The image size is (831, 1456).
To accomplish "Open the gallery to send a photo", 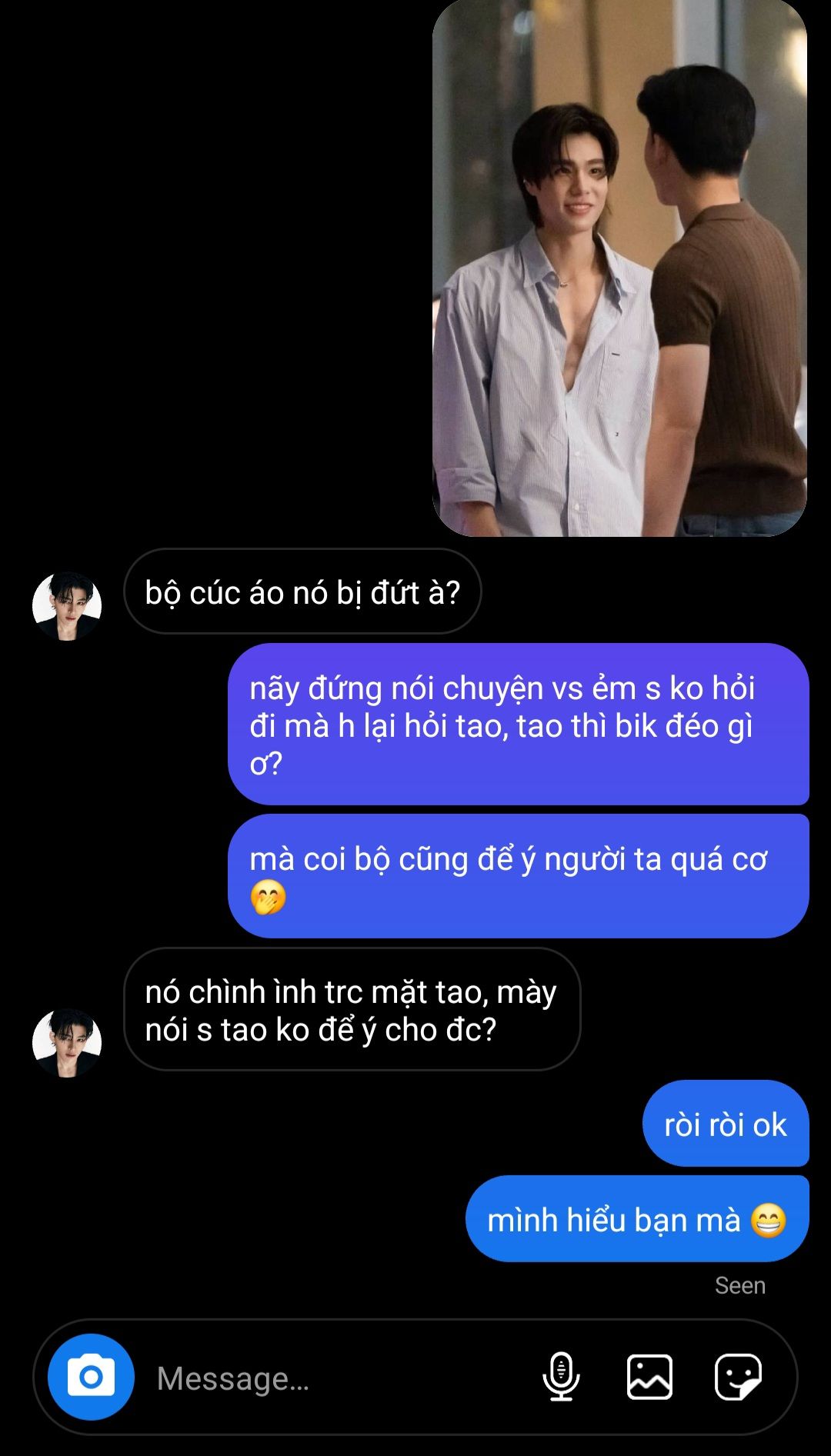I will pyautogui.click(x=649, y=1377).
